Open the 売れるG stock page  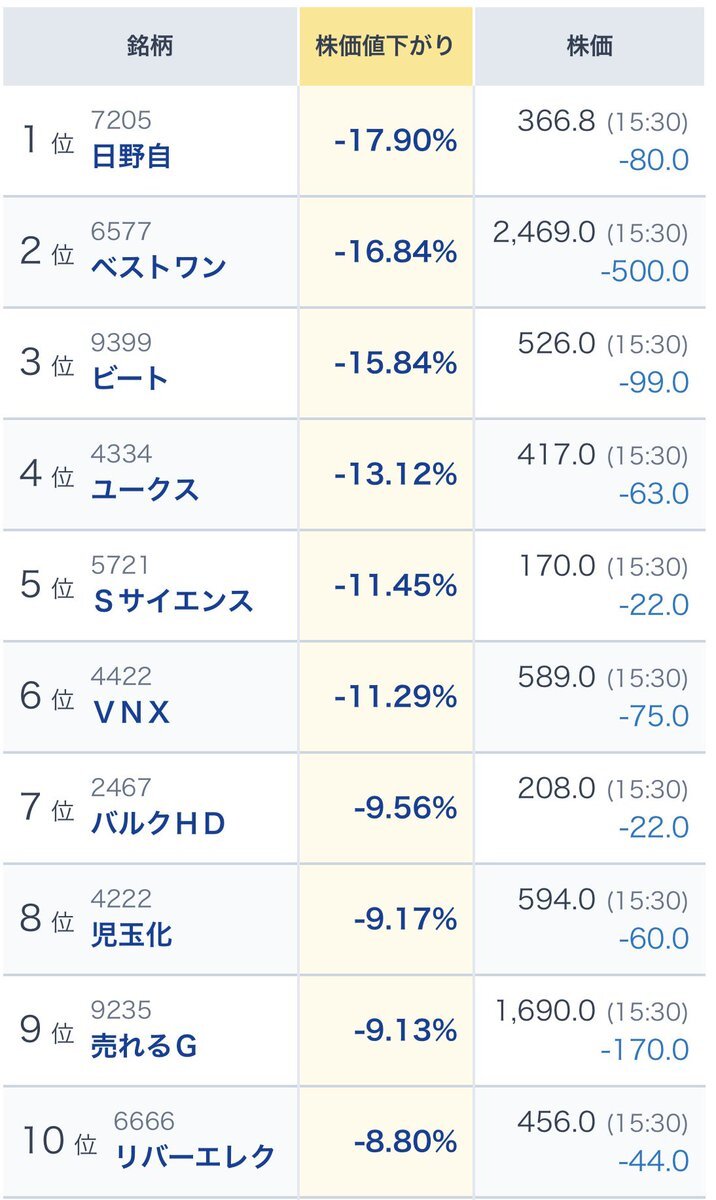pos(144,1046)
